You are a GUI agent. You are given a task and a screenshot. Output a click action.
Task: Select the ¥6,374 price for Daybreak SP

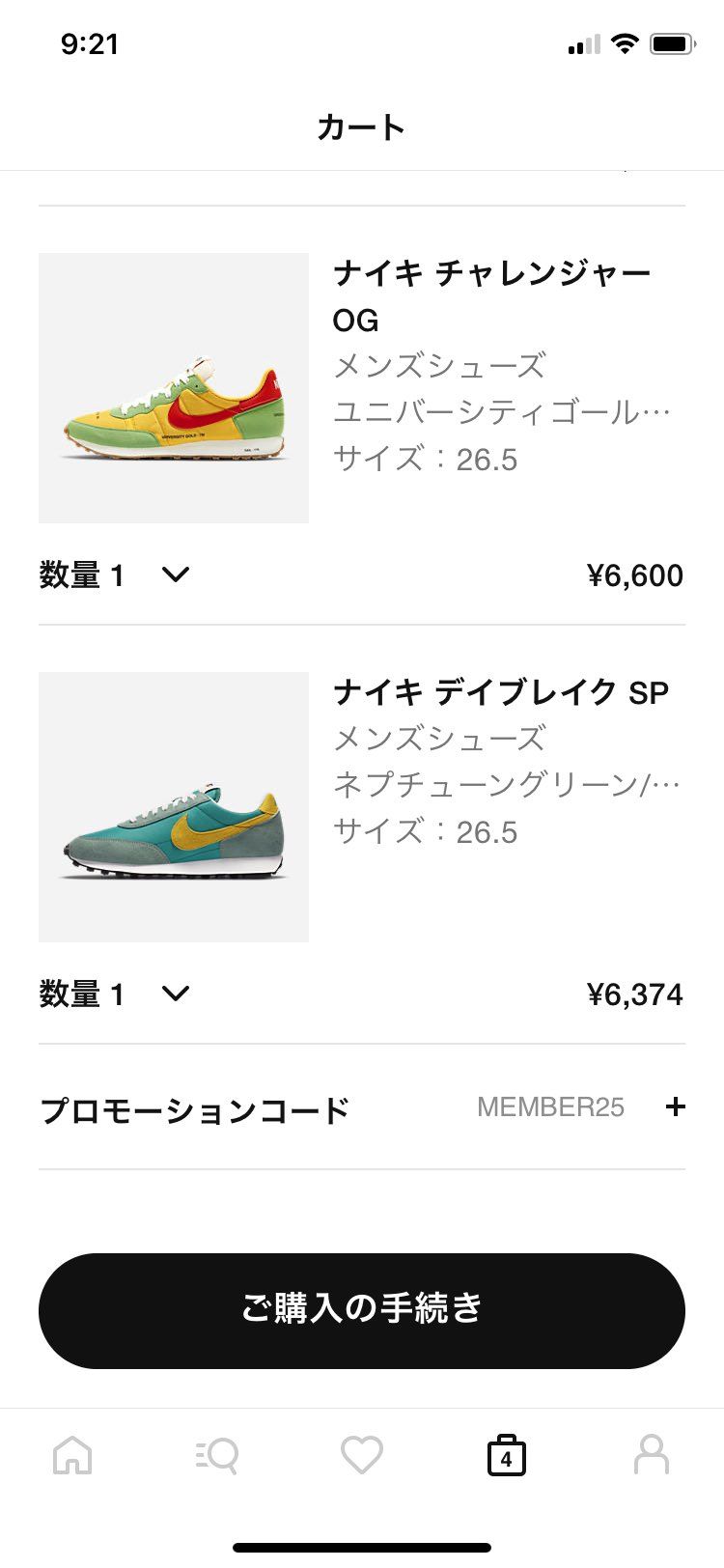[637, 993]
